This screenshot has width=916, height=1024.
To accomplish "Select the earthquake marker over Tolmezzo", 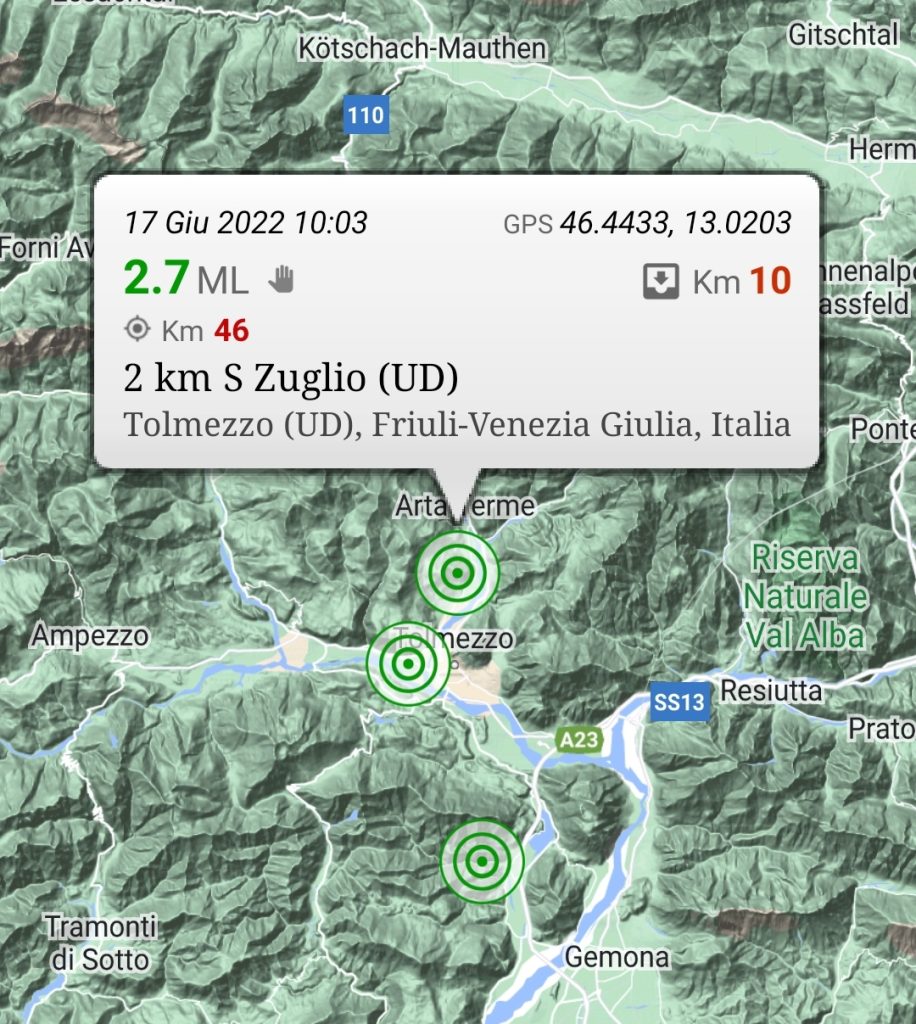I will pos(408,663).
